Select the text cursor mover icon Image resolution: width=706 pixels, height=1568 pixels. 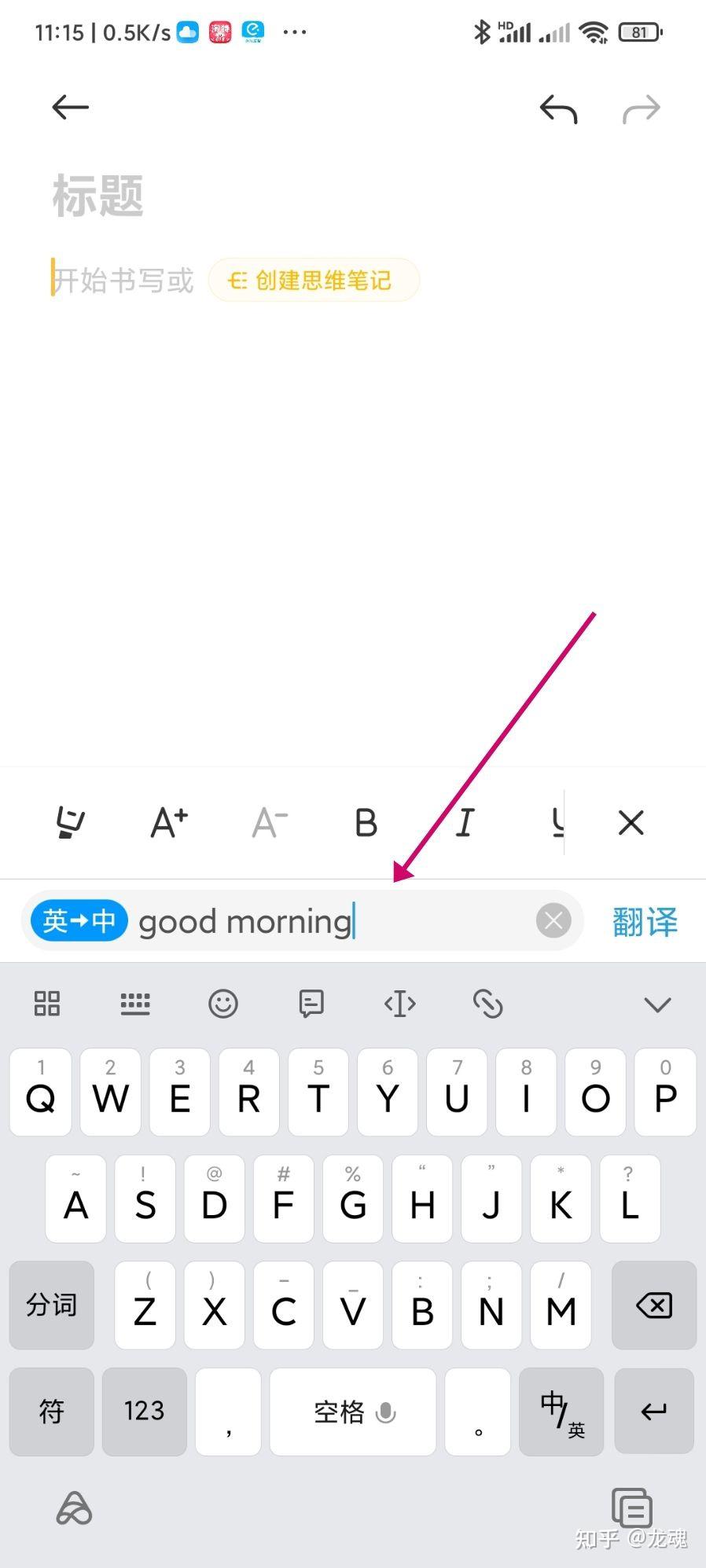(x=399, y=1004)
